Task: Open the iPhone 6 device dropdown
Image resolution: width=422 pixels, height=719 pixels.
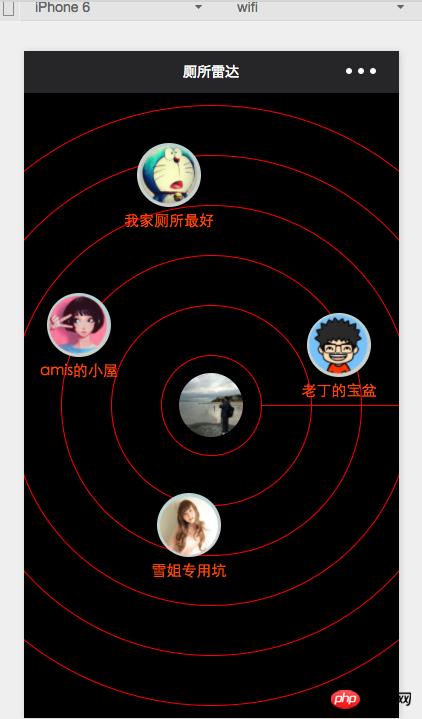Action: click(118, 7)
